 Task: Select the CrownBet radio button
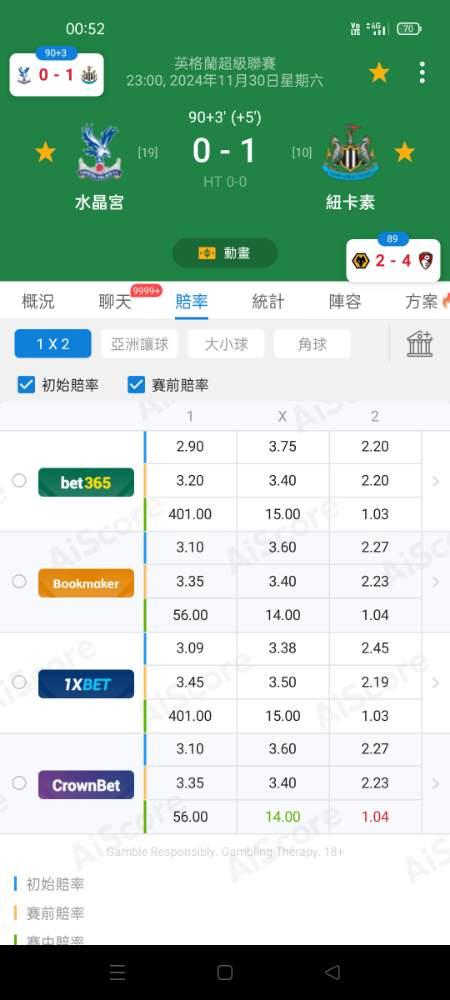tap(19, 783)
